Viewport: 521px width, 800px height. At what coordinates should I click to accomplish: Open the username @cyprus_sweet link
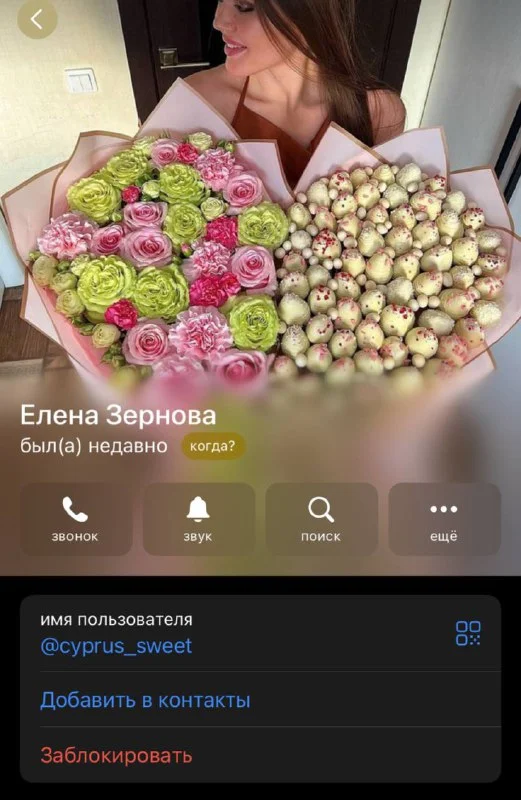tap(116, 646)
